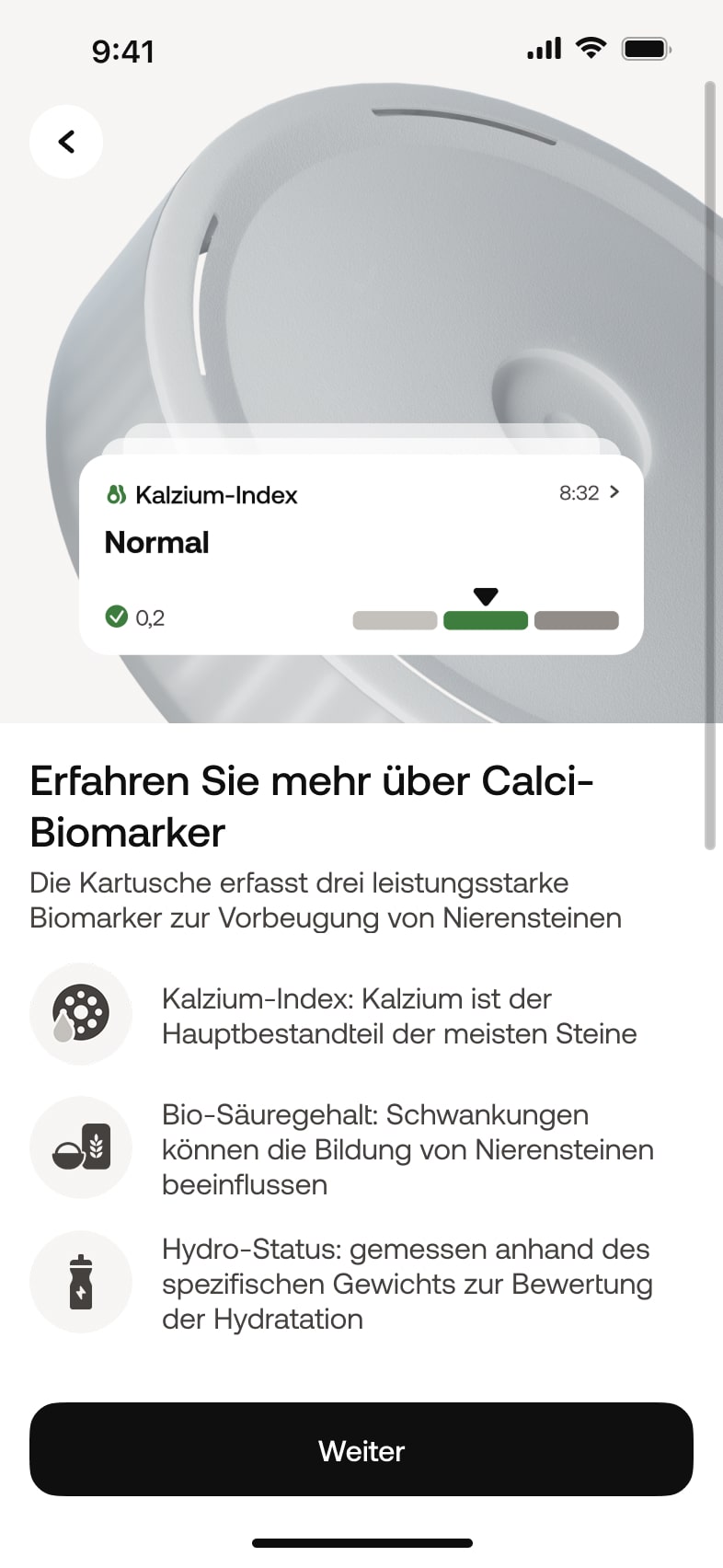723x1568 pixels.
Task: Open details via the chevron beside 8:32
Action: coord(614,493)
